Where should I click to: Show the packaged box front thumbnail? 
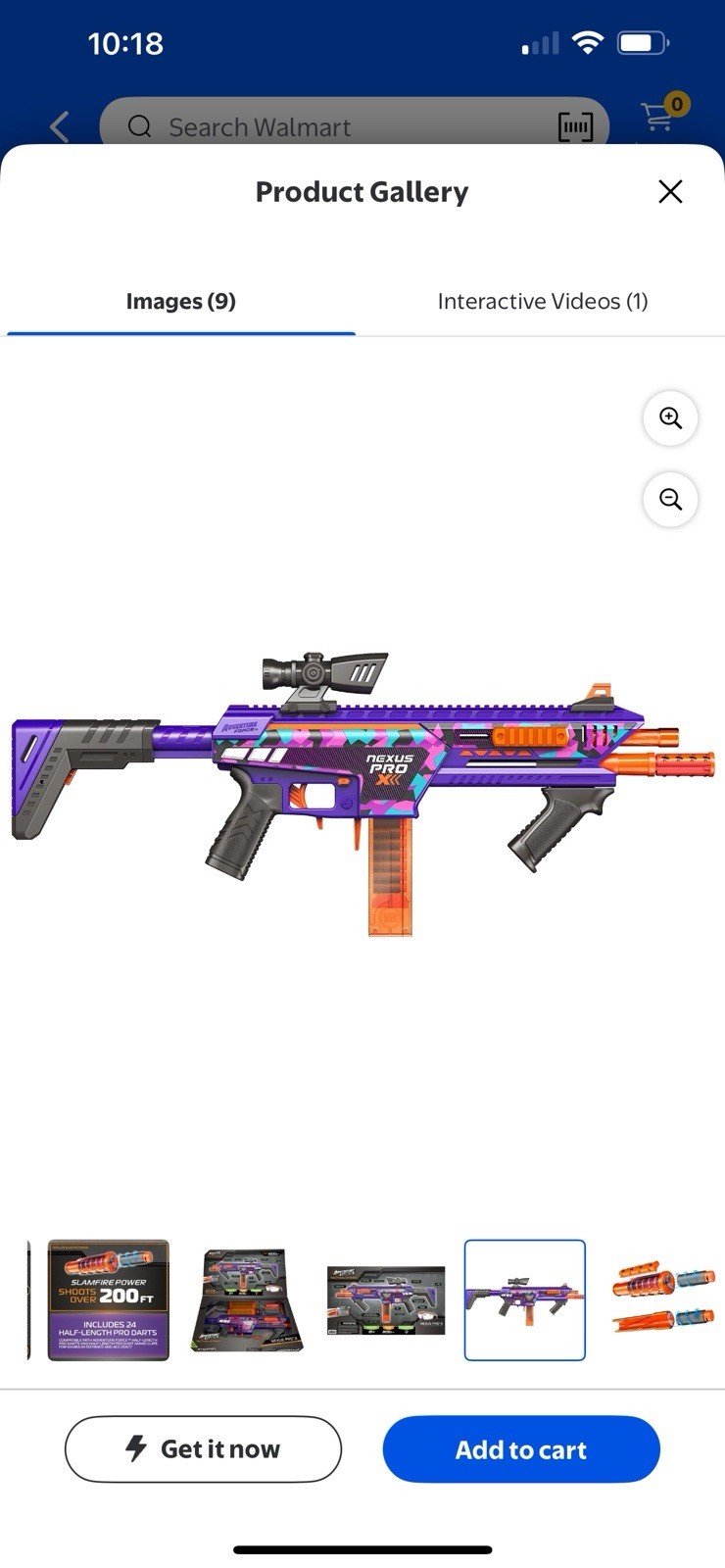coord(385,1299)
